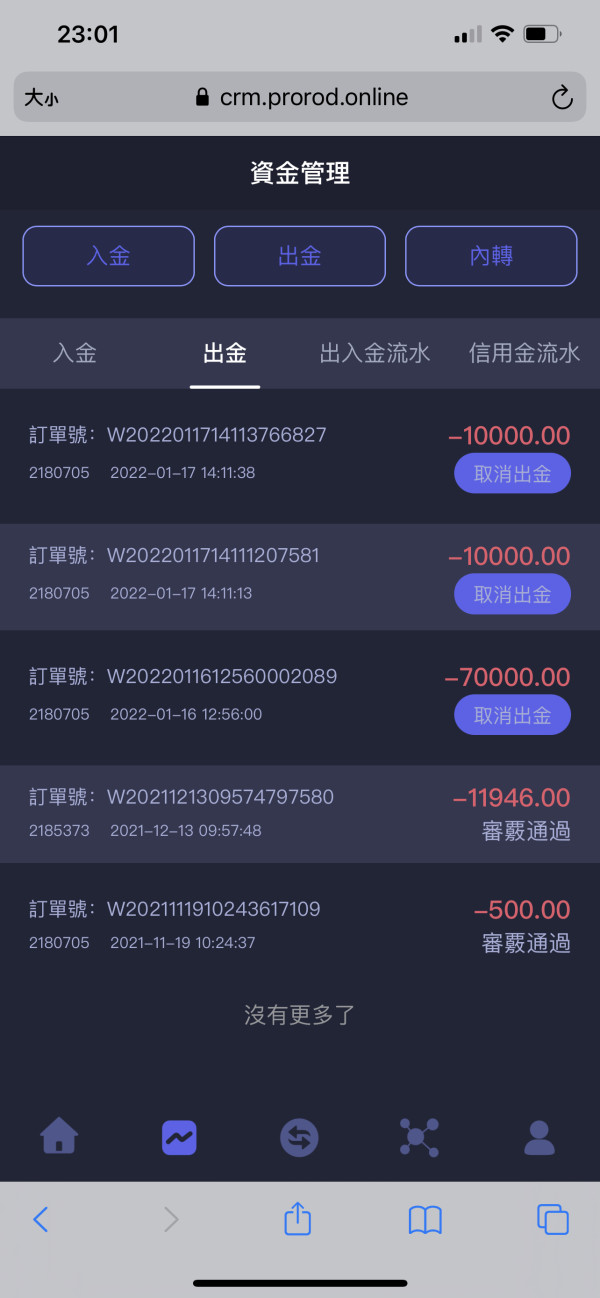Open the profile person icon in the bottom bar
600x1298 pixels.
point(539,1137)
